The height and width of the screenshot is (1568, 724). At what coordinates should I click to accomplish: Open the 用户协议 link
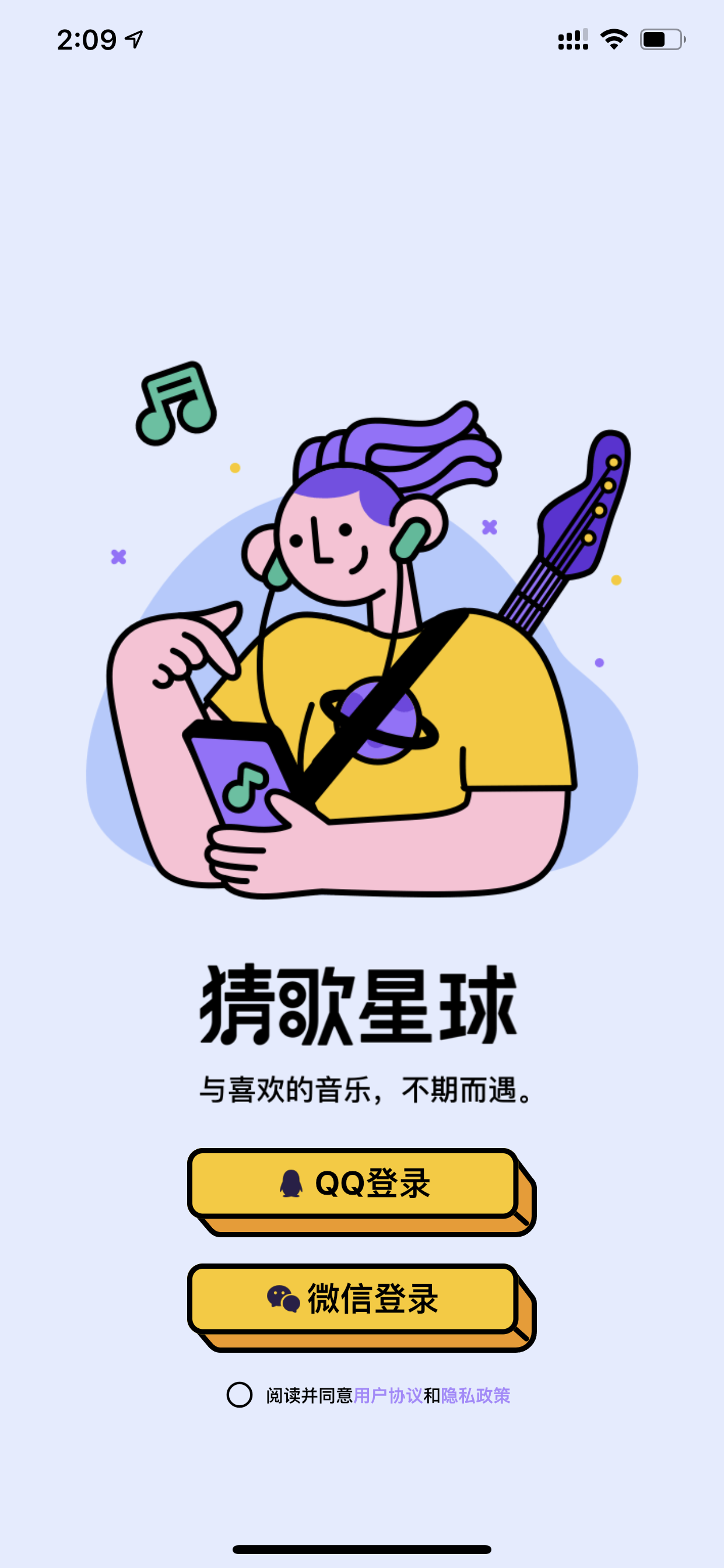coord(388,1395)
